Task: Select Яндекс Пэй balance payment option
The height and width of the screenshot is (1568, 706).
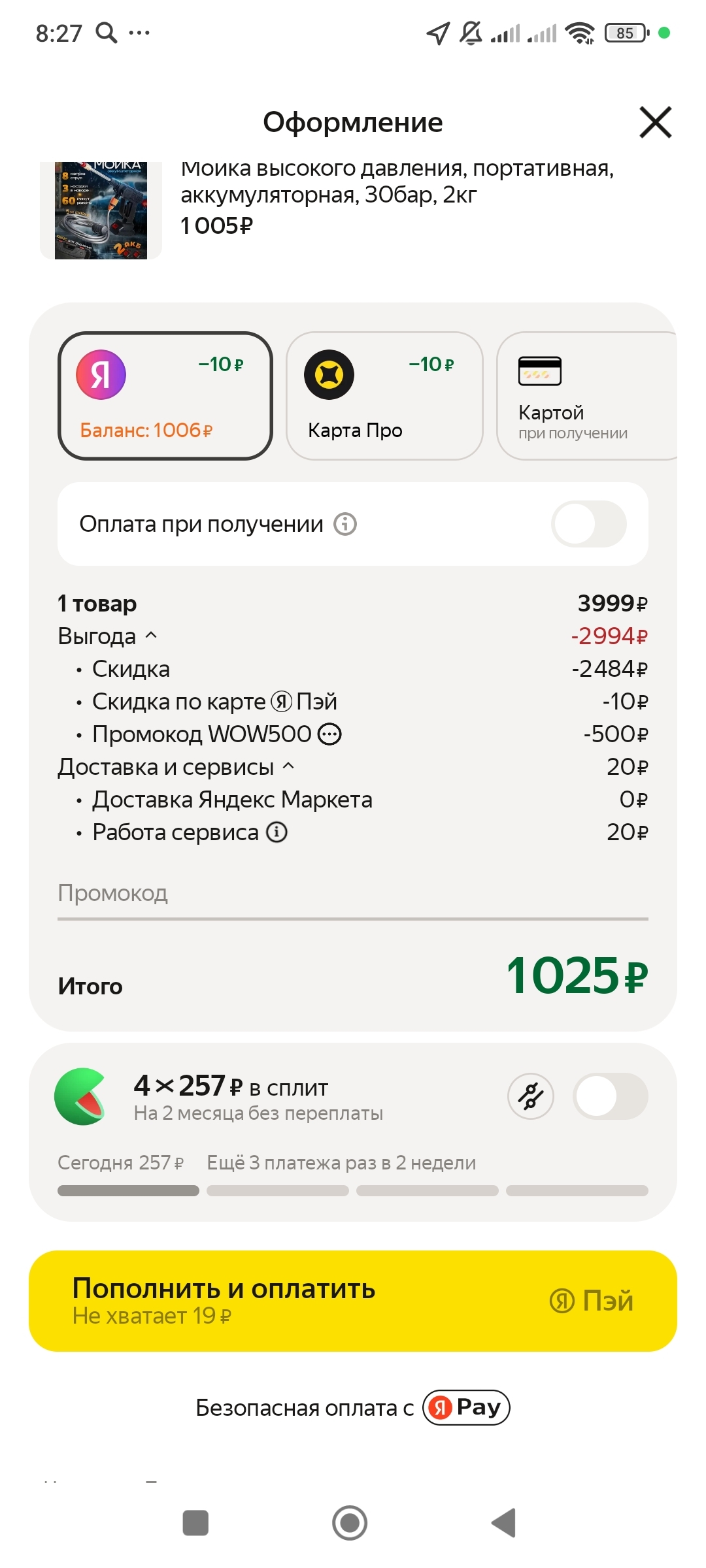Action: [165, 395]
